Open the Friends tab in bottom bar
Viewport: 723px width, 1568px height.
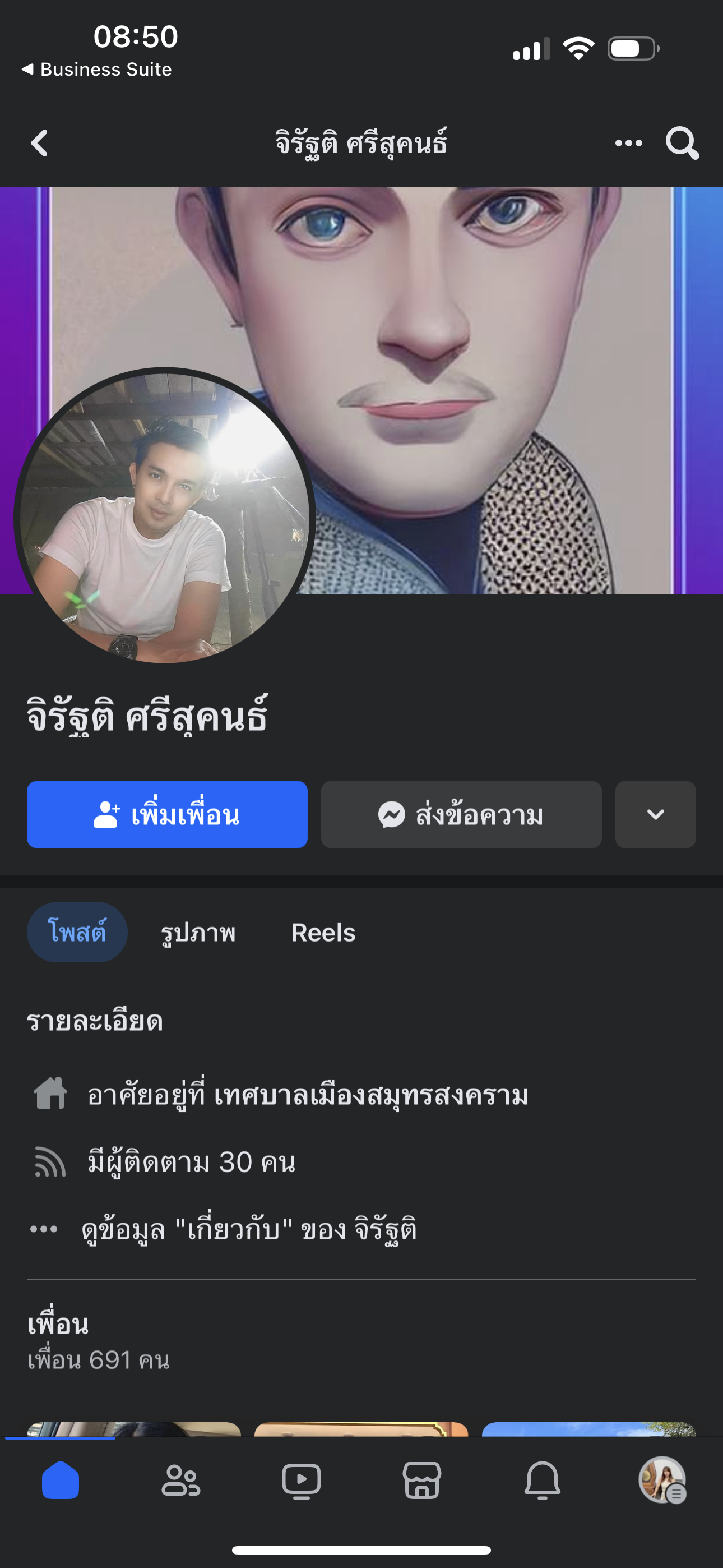click(180, 1481)
